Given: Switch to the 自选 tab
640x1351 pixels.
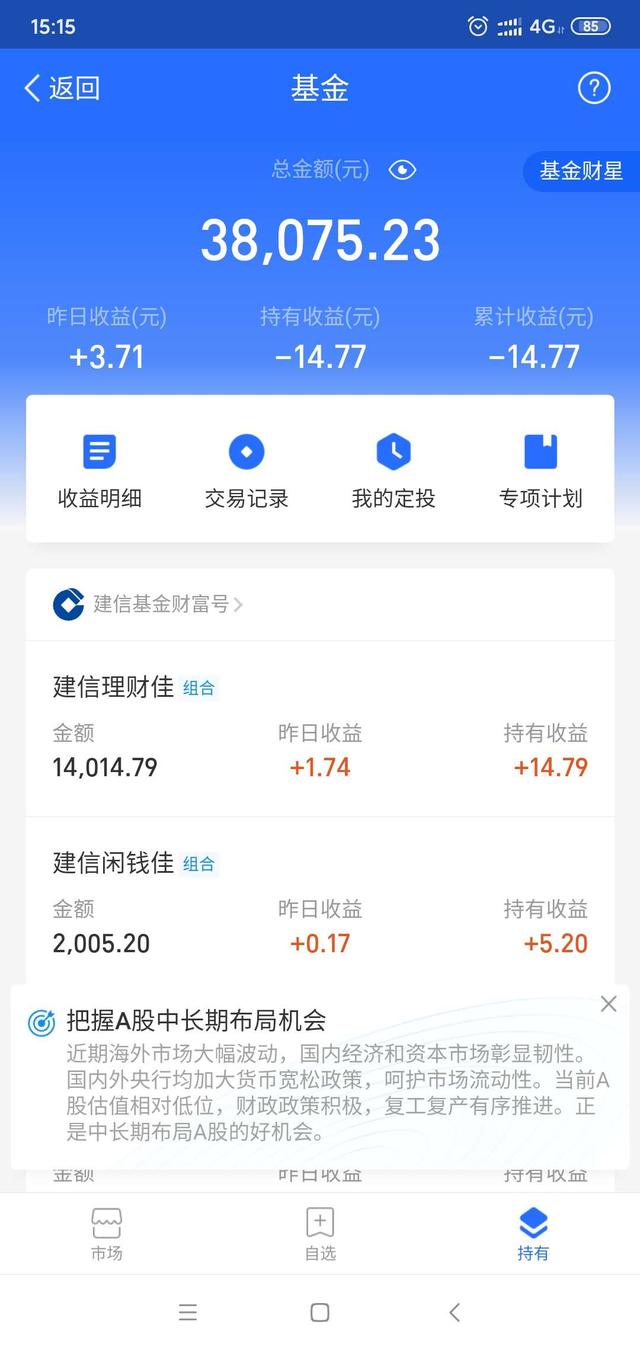Looking at the screenshot, I should [x=320, y=1233].
